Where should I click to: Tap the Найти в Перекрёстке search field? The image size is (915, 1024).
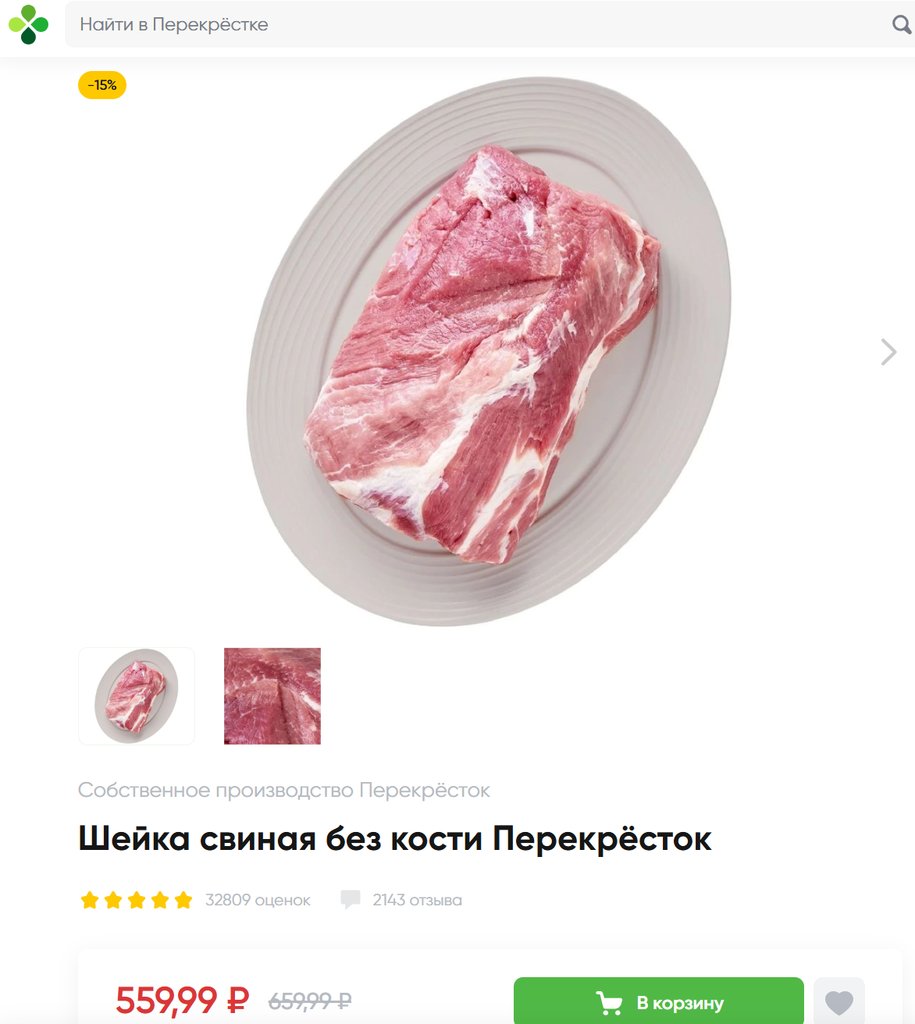tap(470, 24)
